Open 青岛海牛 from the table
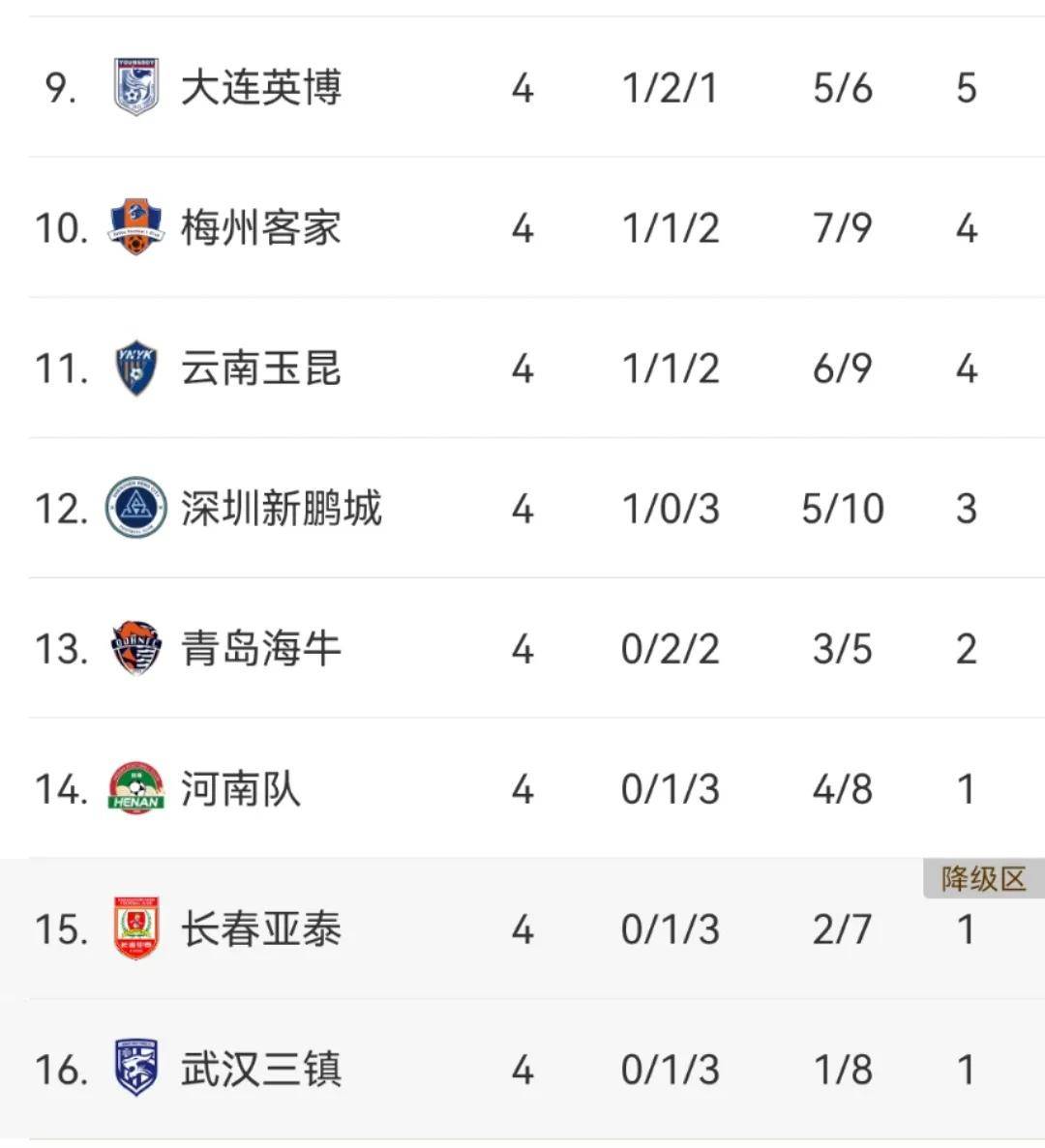 pos(261,649)
